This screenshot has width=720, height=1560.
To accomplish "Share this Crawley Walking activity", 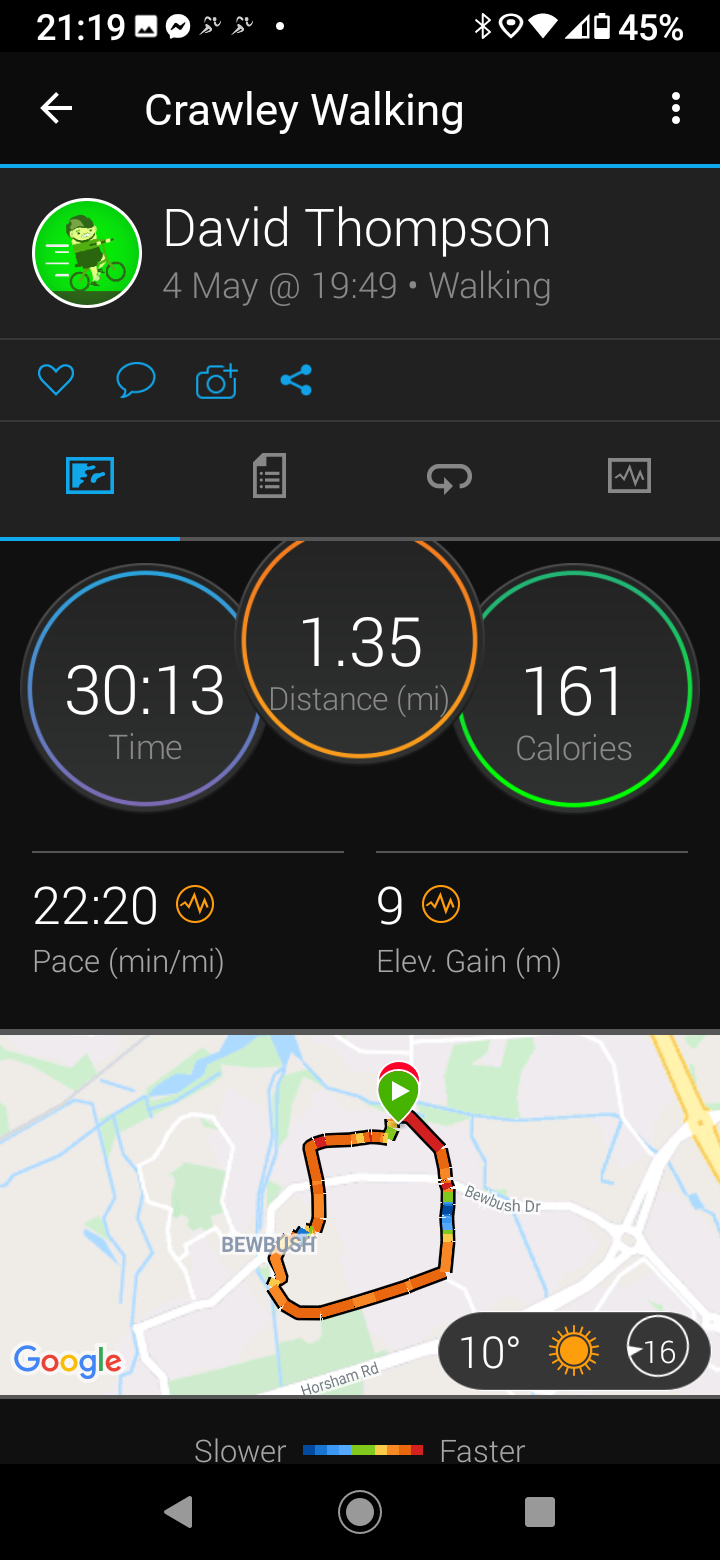I will click(x=296, y=380).
